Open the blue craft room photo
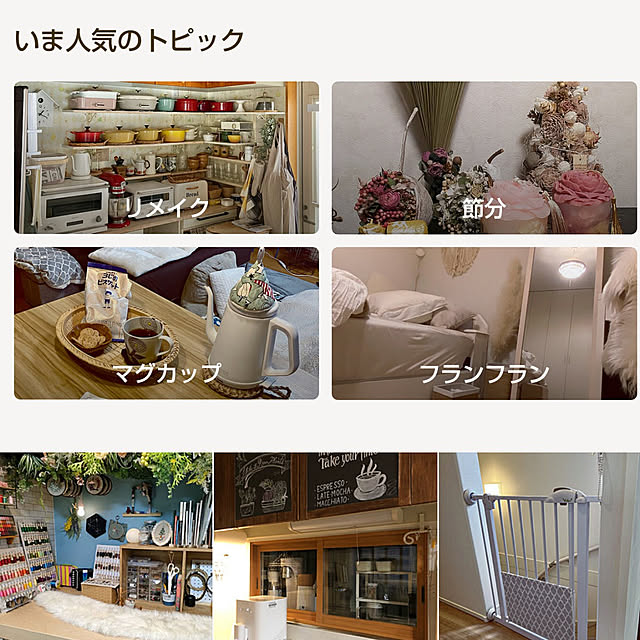Screen dimensions: 640x640 coord(105,546)
